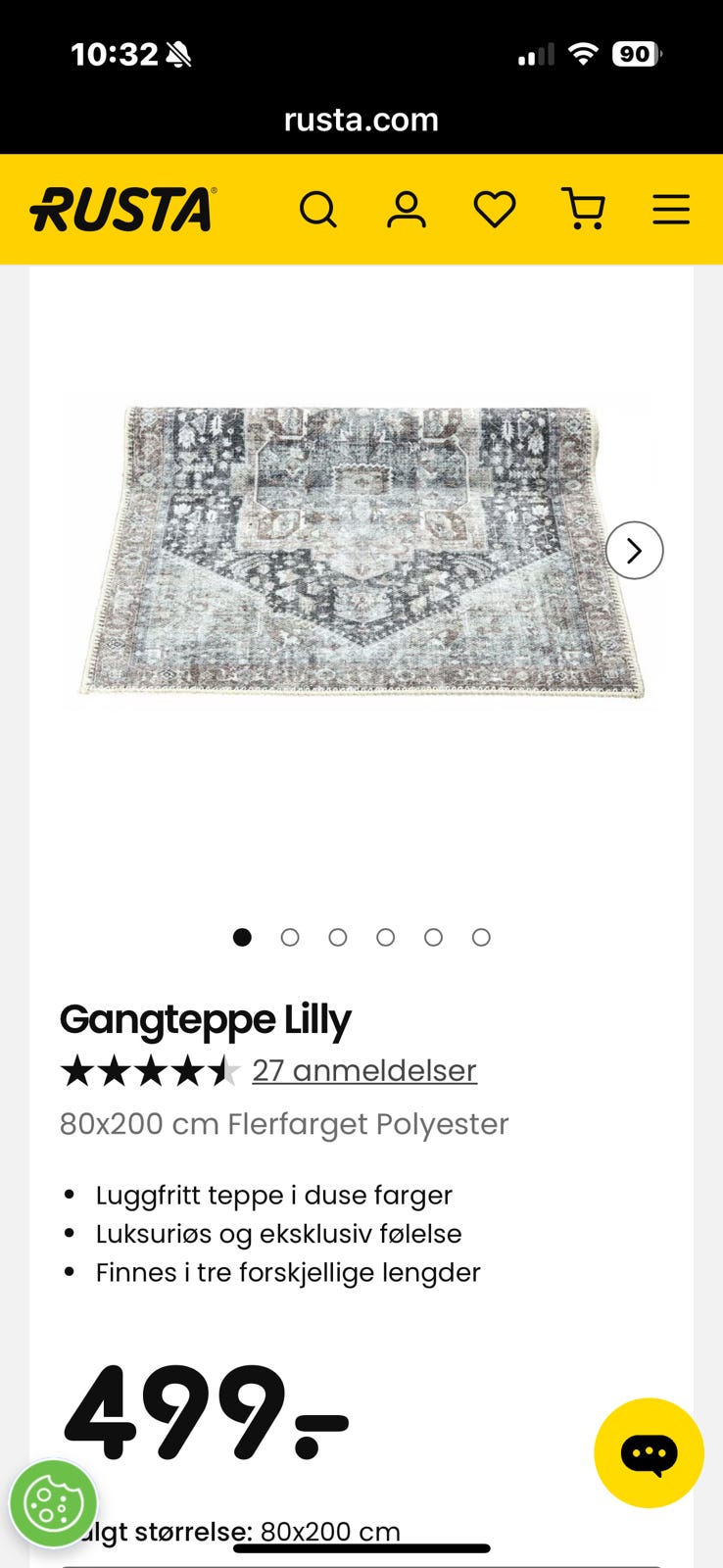Open the 27 anmeldelser reviews link
Image resolution: width=723 pixels, height=1568 pixels.
pyautogui.click(x=364, y=1070)
